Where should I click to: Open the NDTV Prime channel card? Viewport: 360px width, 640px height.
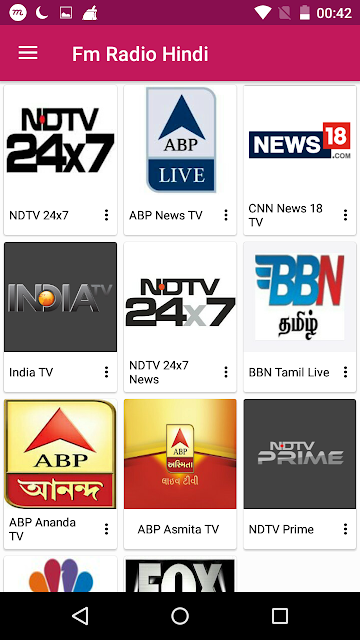pos(300,474)
